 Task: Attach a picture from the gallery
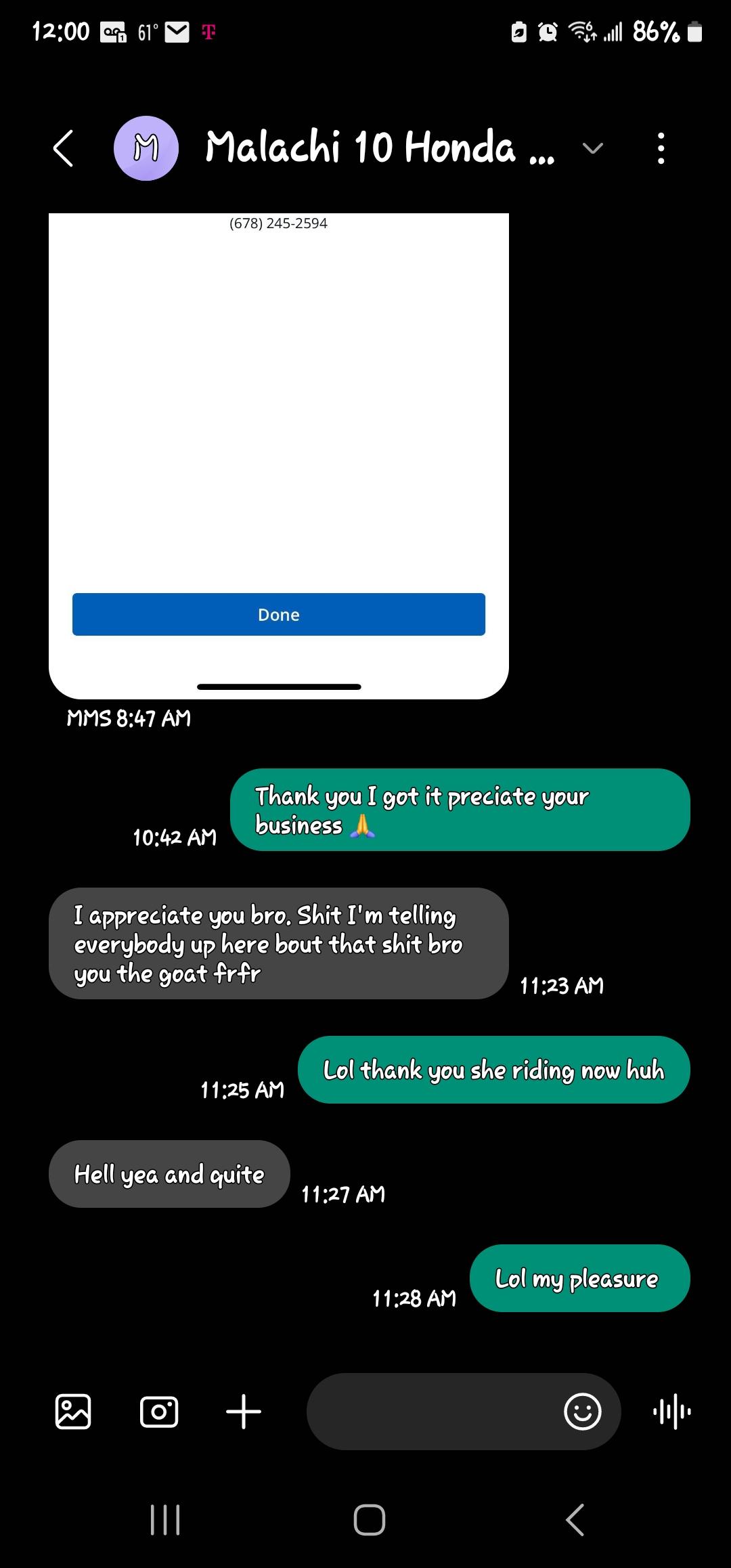(x=73, y=1412)
